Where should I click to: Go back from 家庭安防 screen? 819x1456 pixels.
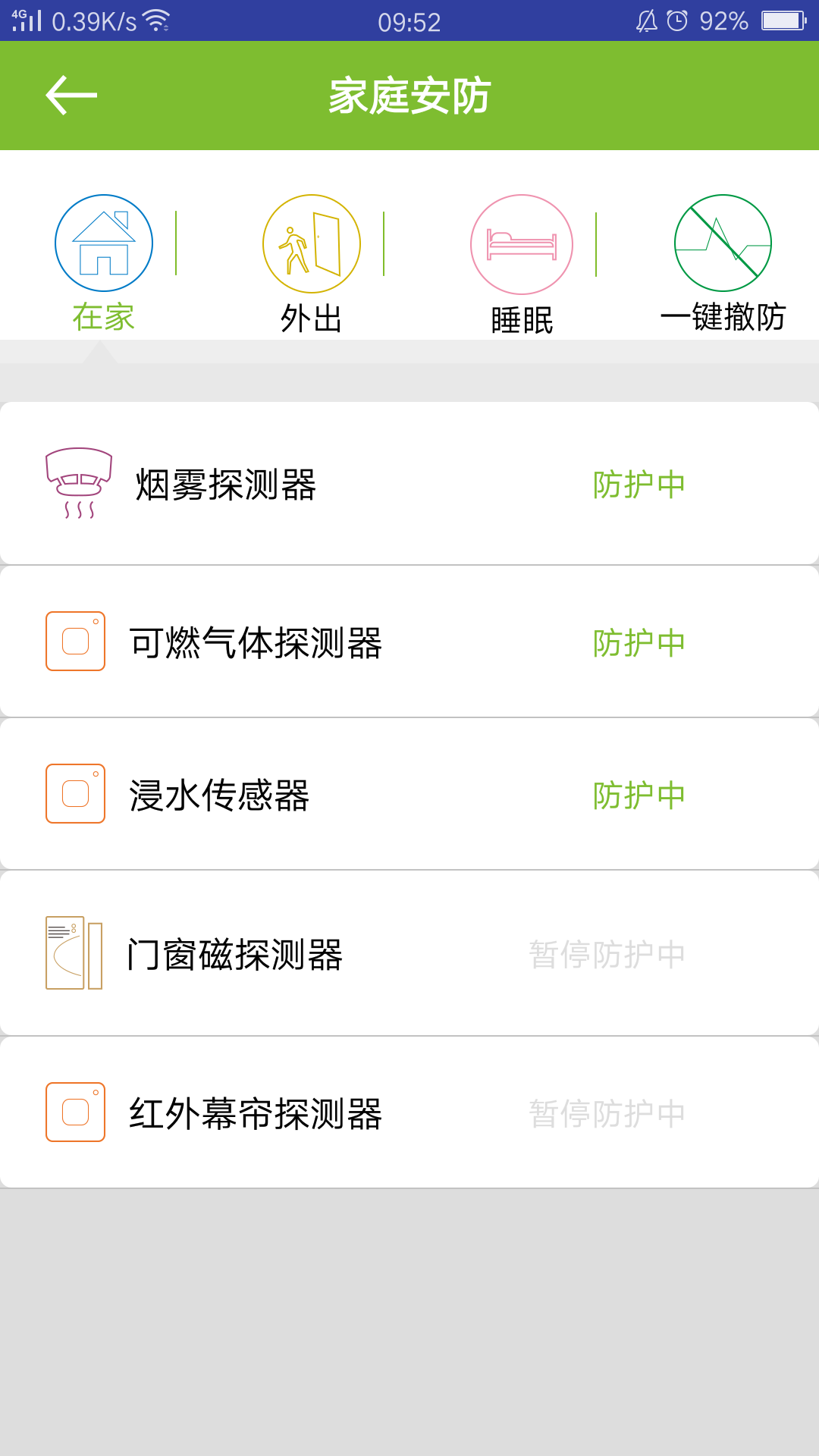(71, 96)
